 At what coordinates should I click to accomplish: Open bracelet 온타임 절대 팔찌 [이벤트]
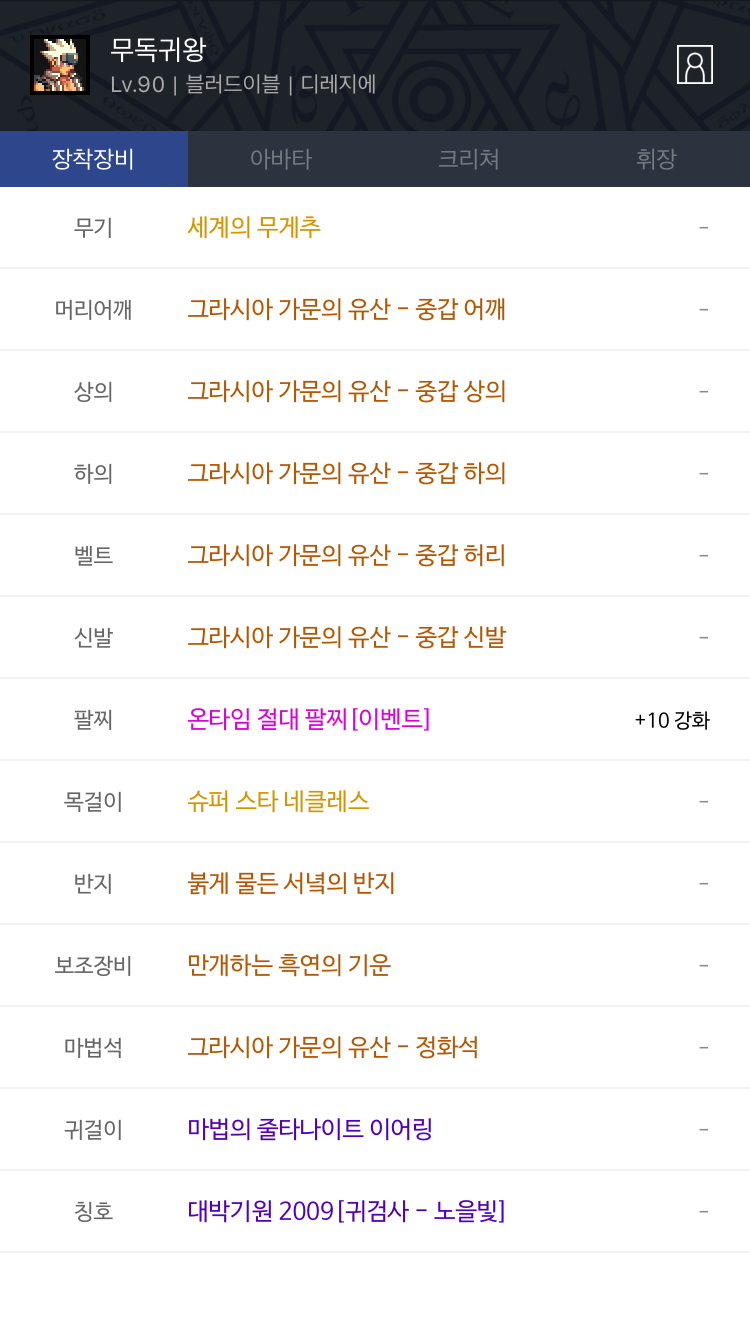308,720
